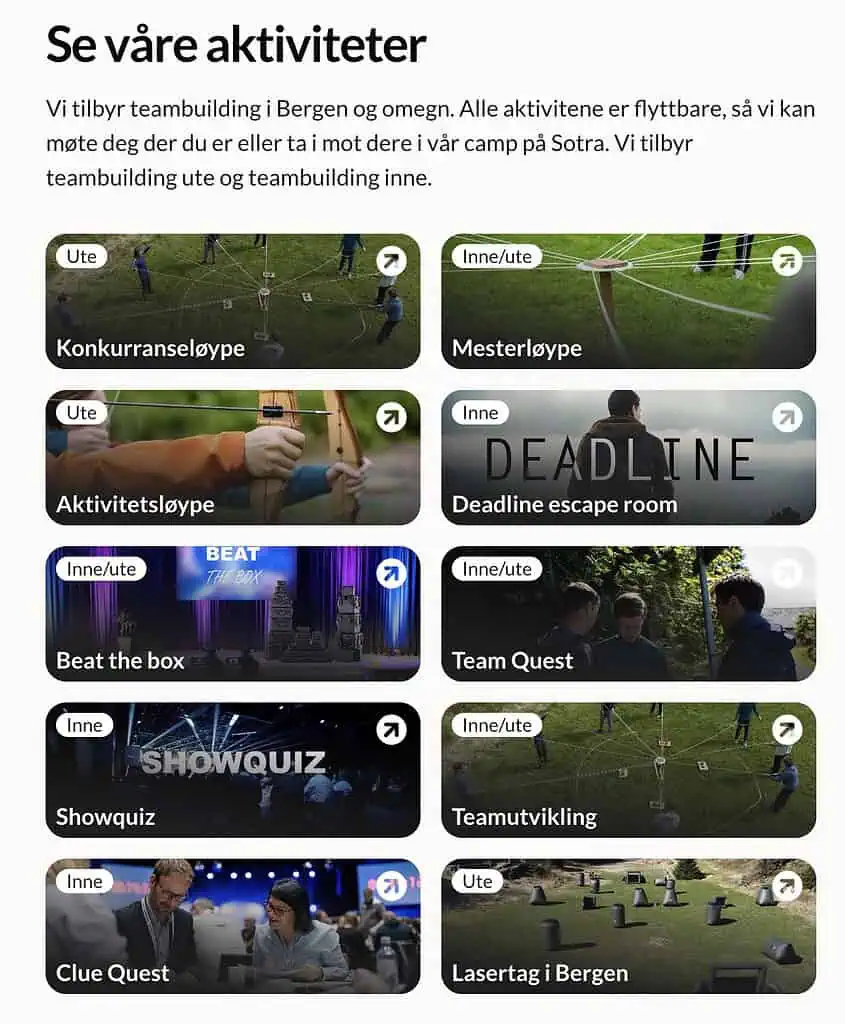
Task: Open the Teamutvikling card
Action: (628, 769)
